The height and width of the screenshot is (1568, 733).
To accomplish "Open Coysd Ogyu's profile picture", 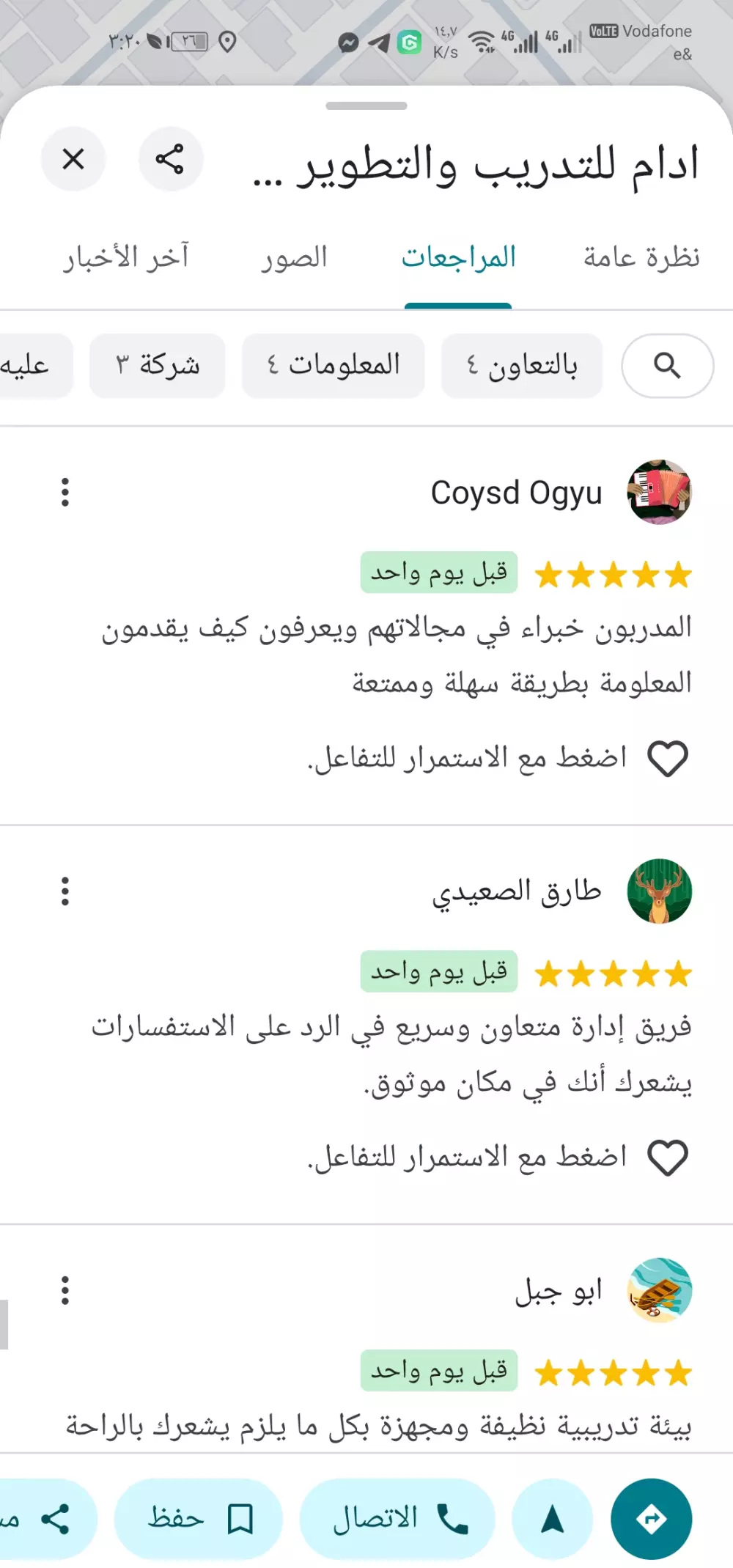I will (659, 492).
